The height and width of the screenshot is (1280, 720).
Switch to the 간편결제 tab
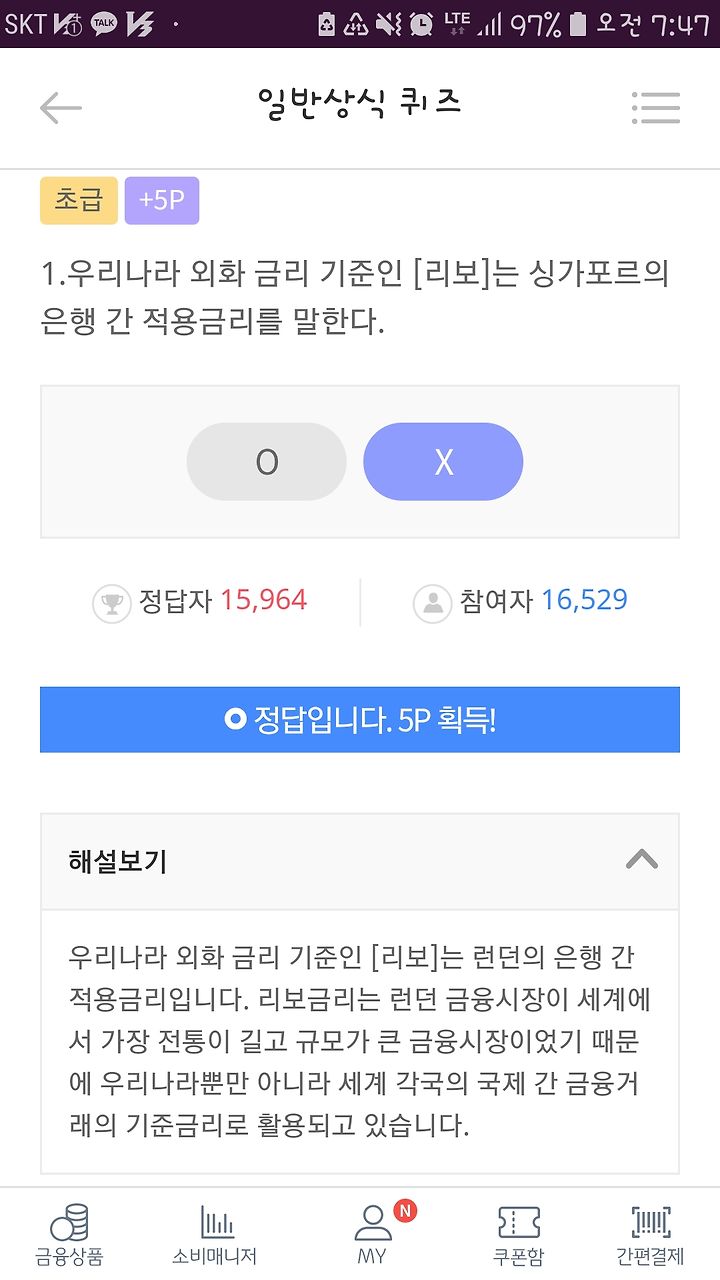pyautogui.click(x=650, y=1235)
